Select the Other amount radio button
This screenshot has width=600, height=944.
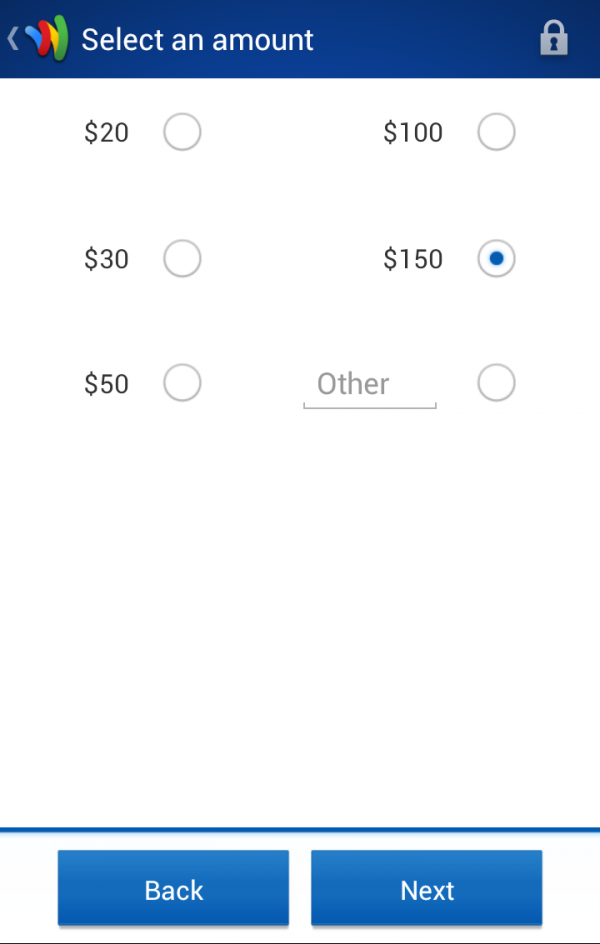tap(496, 382)
